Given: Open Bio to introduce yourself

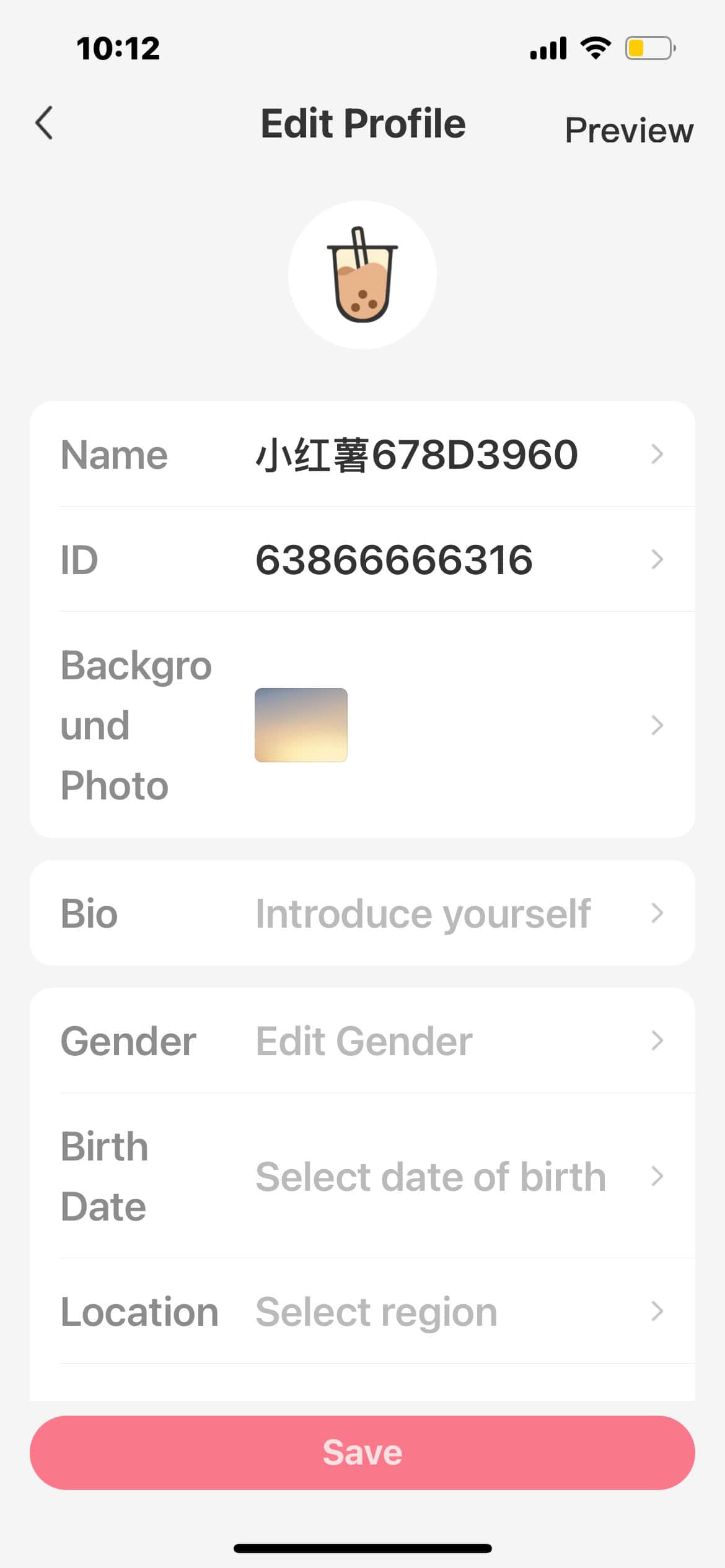Looking at the screenshot, I should pos(362,913).
